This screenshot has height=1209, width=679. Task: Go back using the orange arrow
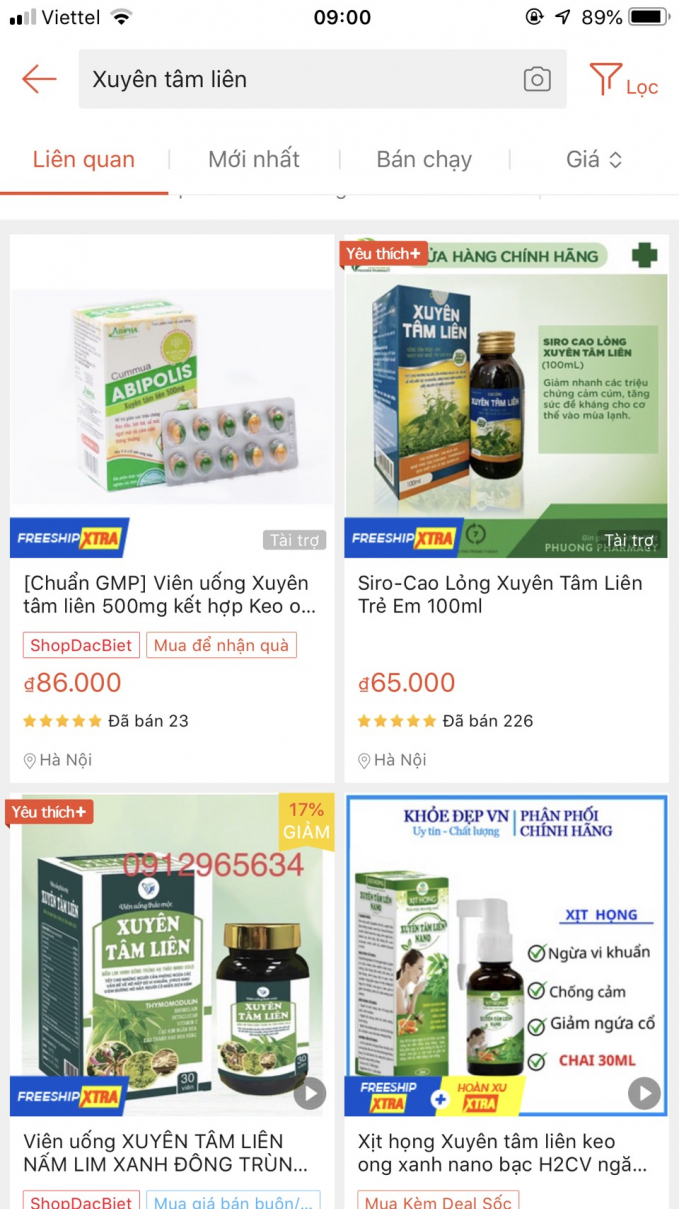click(x=39, y=79)
